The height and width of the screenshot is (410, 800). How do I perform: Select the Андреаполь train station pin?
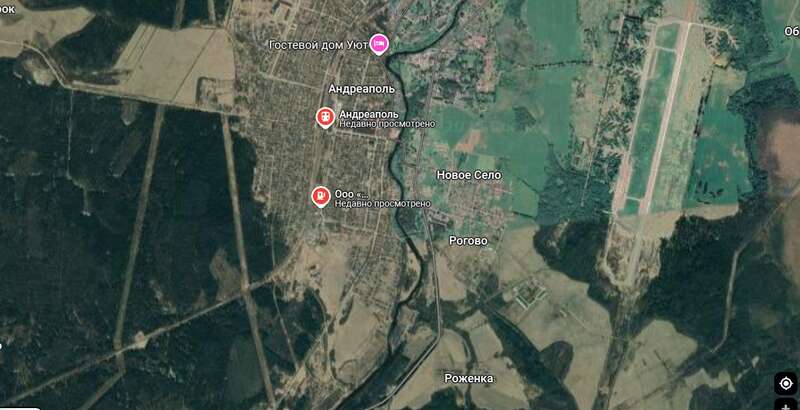point(325,118)
